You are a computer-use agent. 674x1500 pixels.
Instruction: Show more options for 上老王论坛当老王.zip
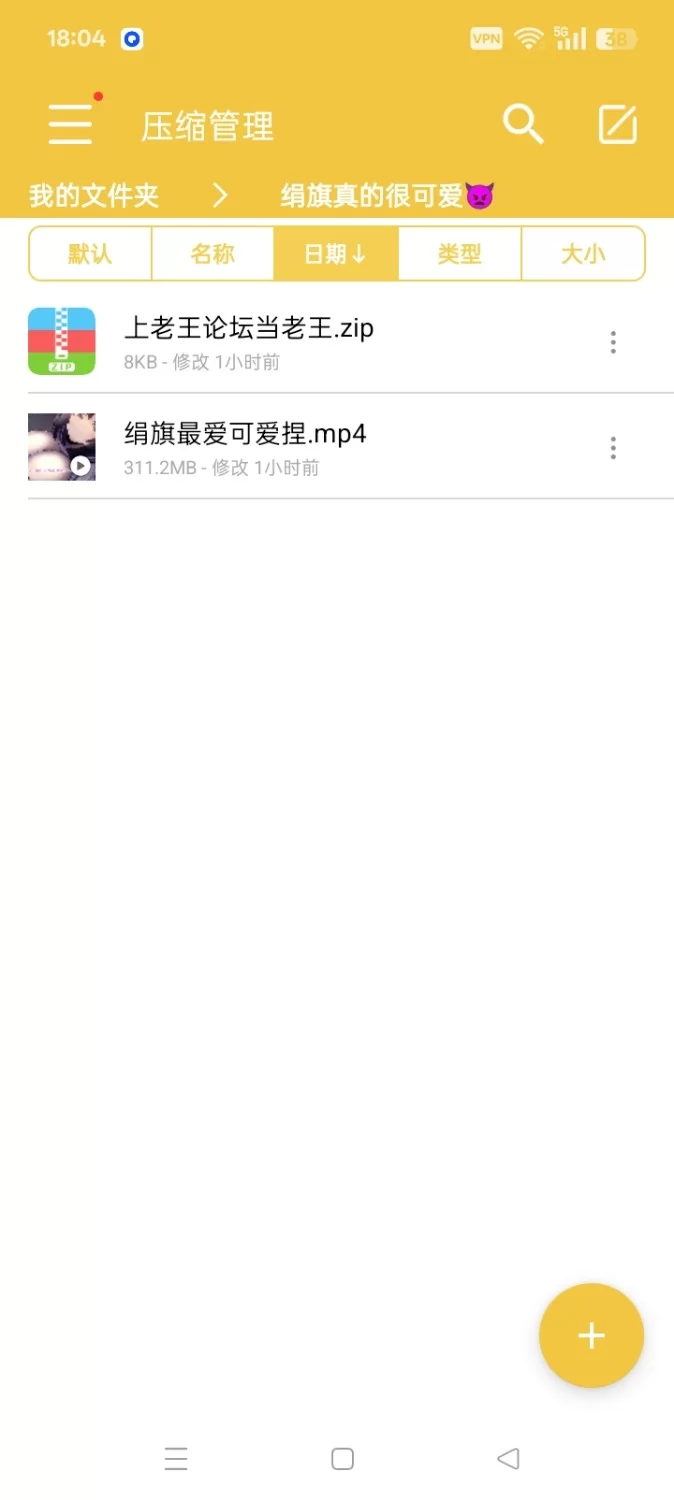(x=613, y=342)
